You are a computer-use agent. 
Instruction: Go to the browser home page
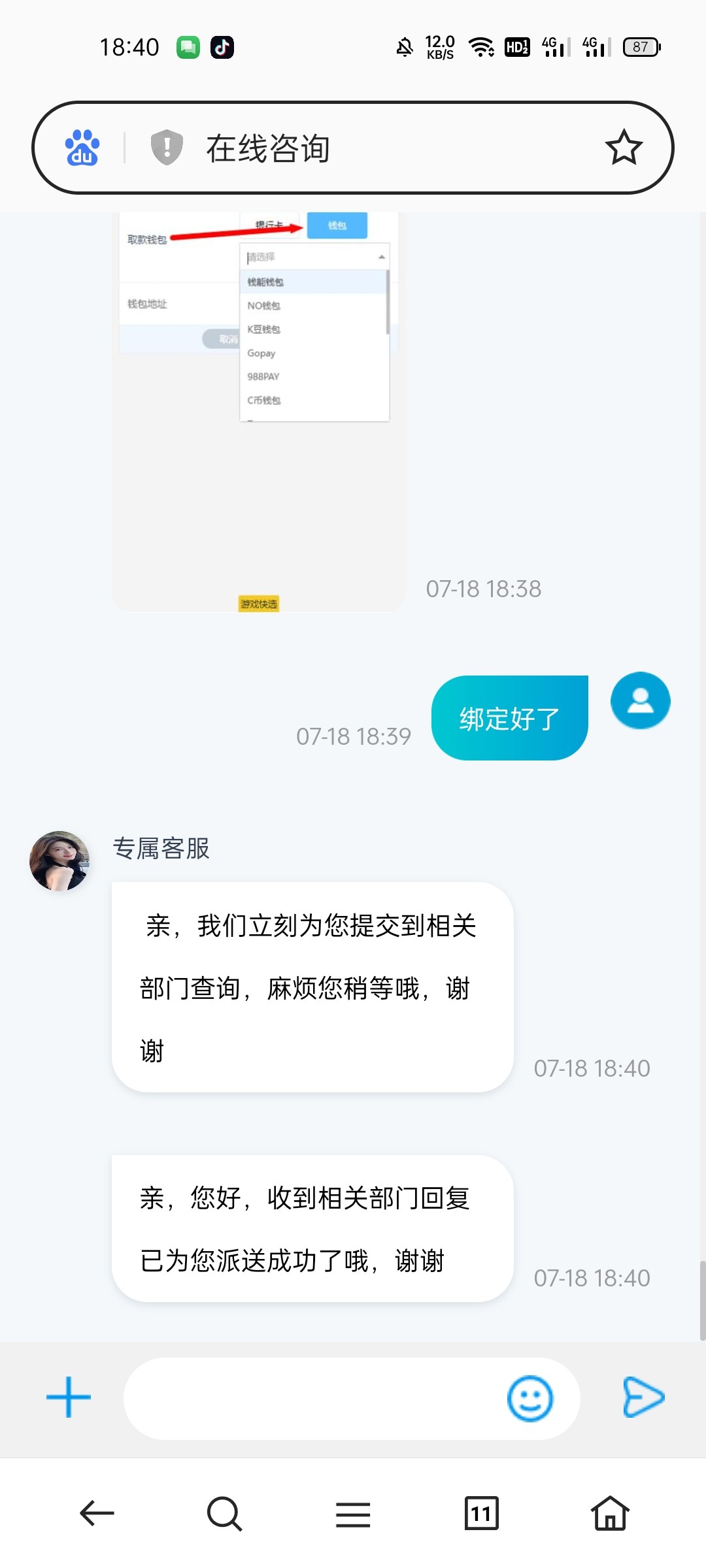610,1512
